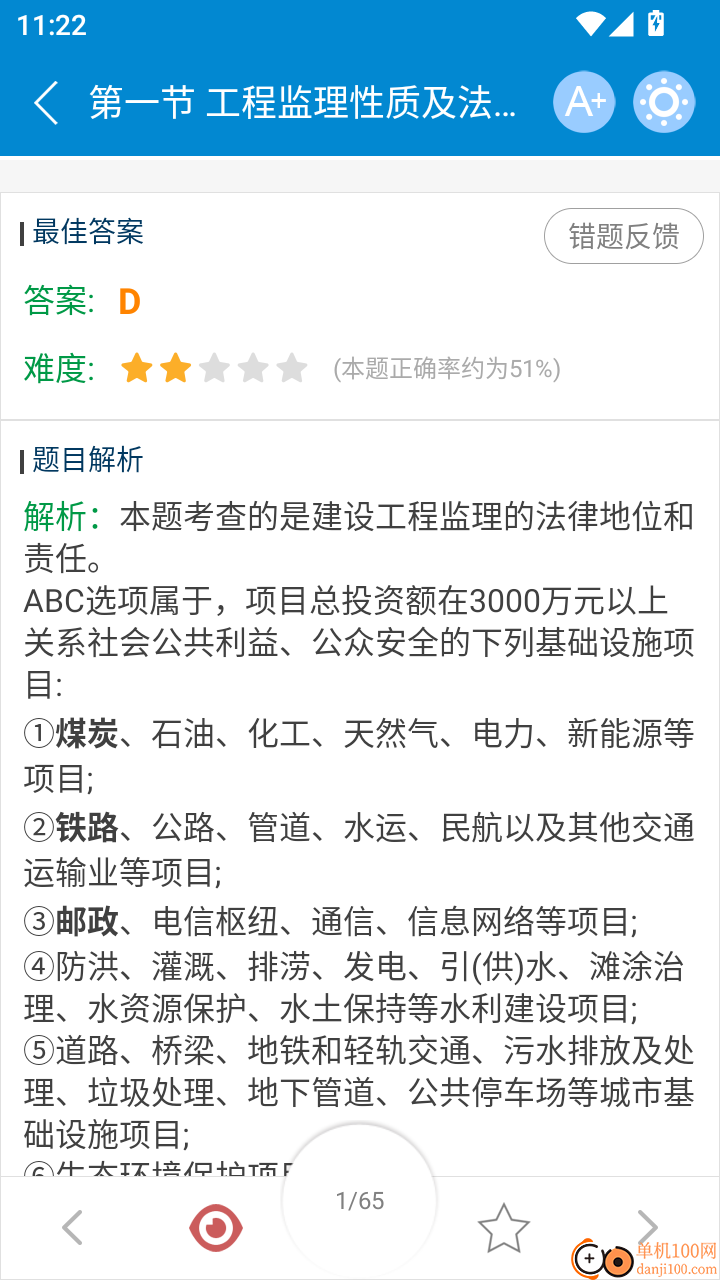This screenshot has height=1280, width=720.
Task: Tap the 错题反馈 feedback button
Action: tap(623, 236)
